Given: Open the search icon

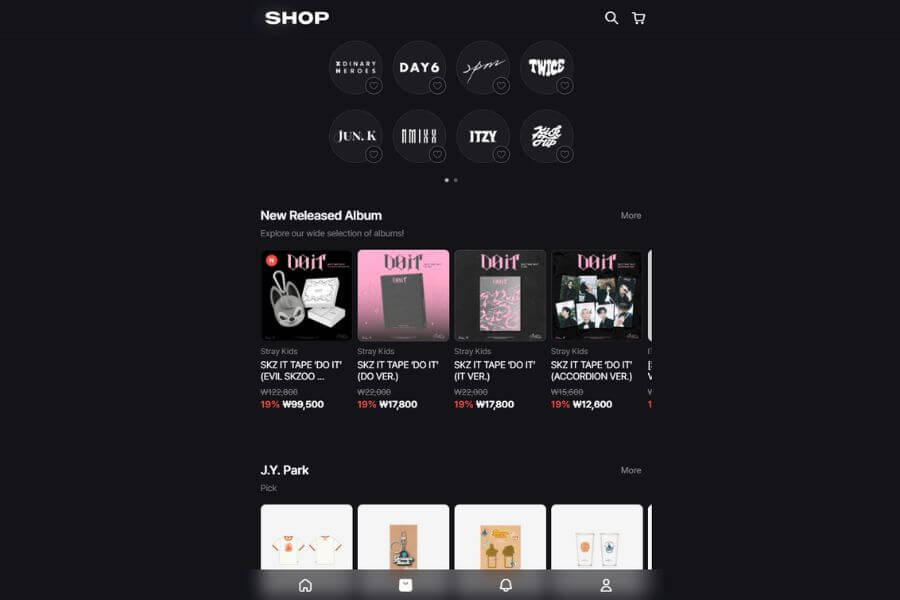Looking at the screenshot, I should tap(611, 18).
